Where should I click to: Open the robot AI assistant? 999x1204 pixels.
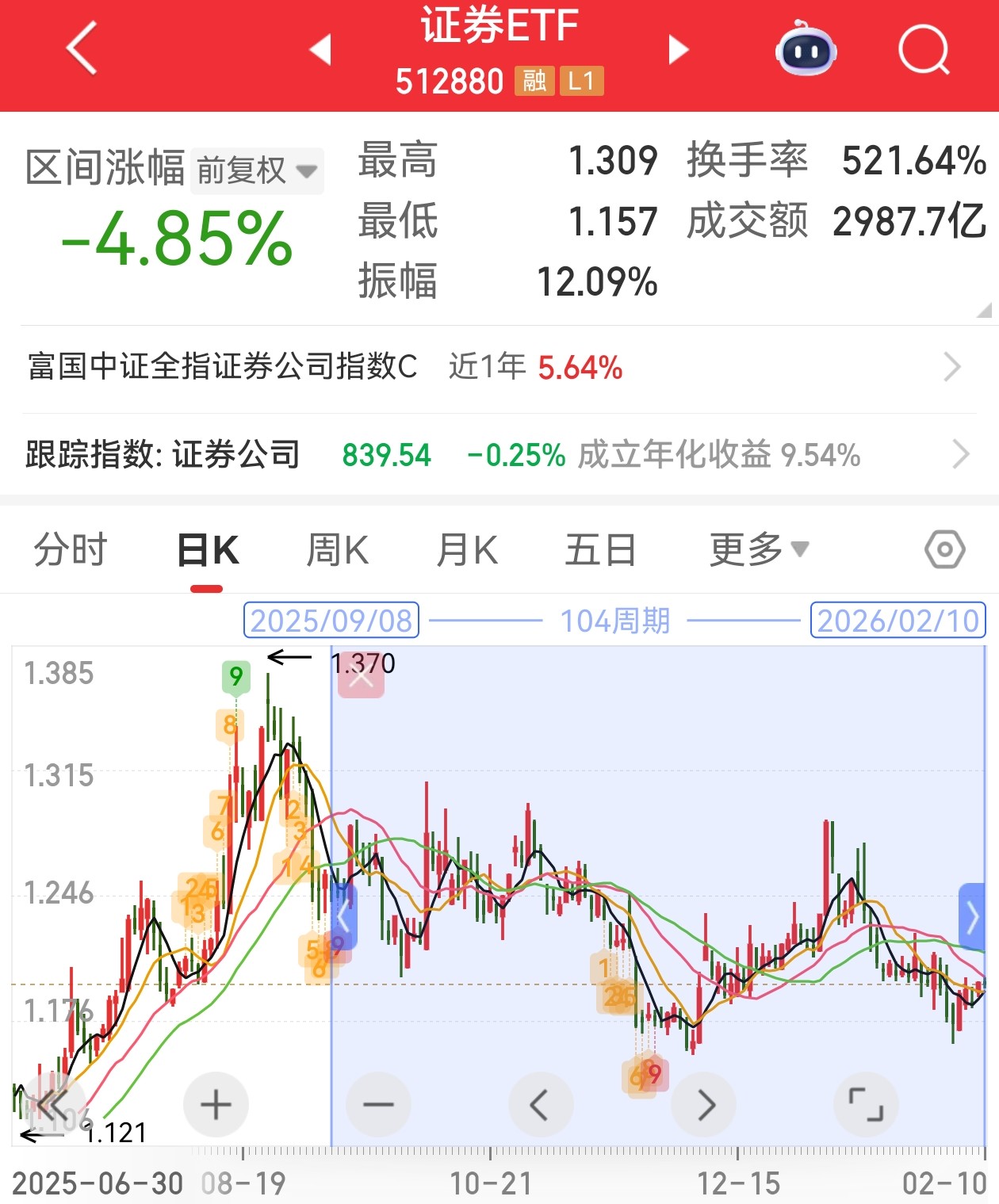[x=806, y=49]
